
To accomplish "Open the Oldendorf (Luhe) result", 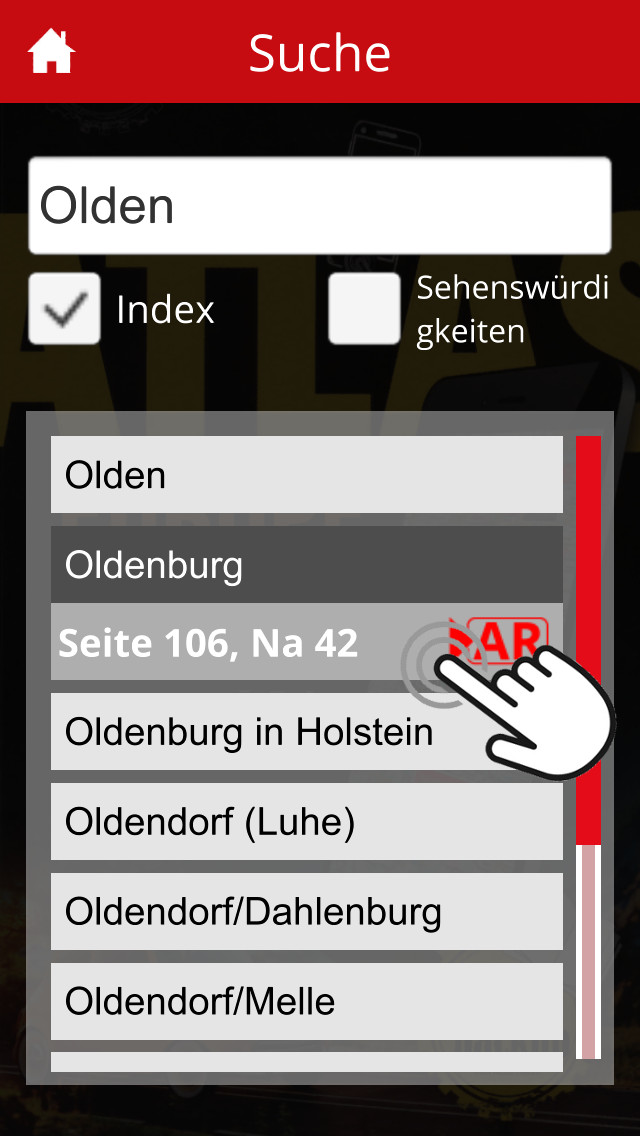I will coord(307,822).
